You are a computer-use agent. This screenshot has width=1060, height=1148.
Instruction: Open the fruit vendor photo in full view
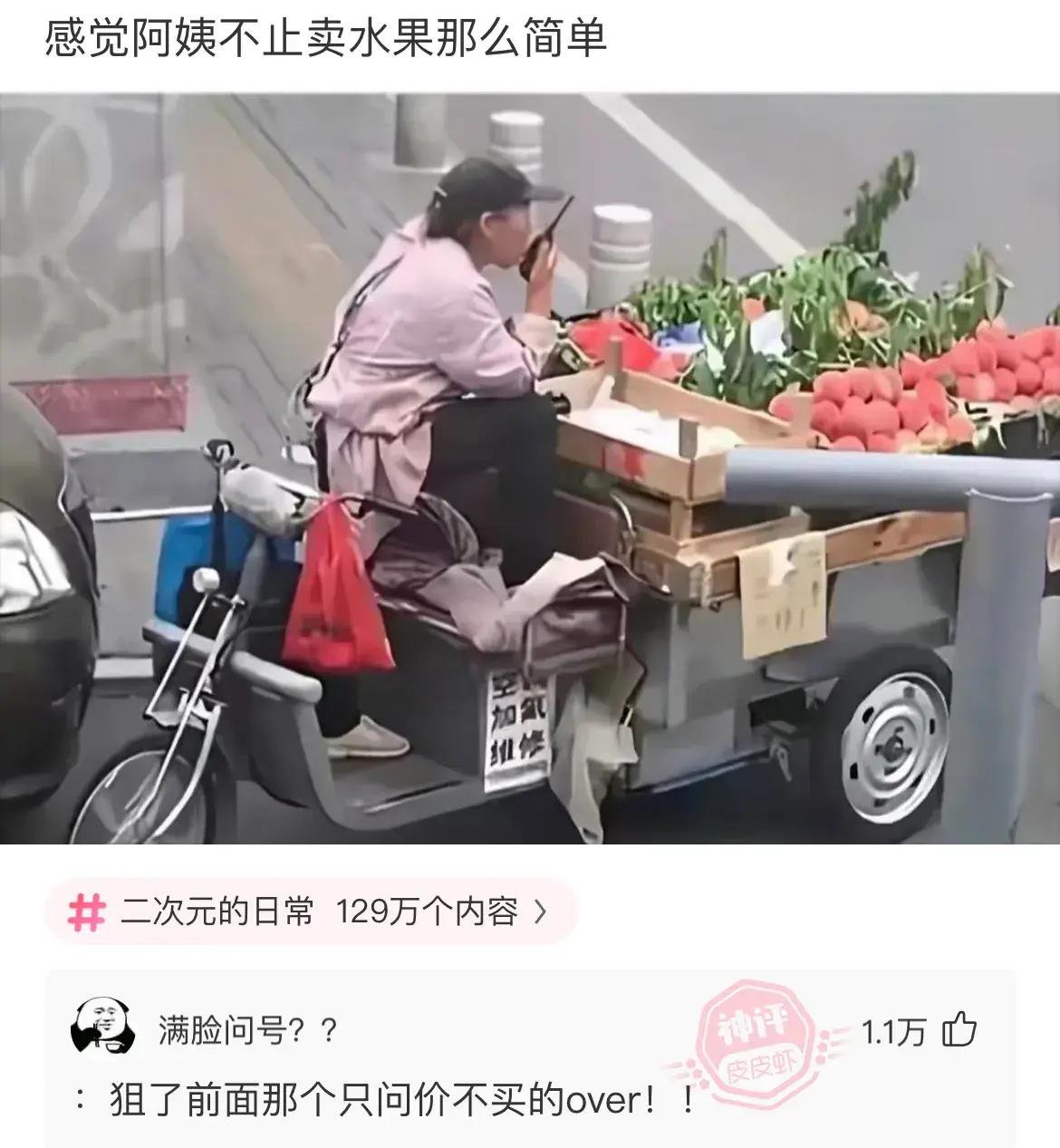(x=530, y=468)
